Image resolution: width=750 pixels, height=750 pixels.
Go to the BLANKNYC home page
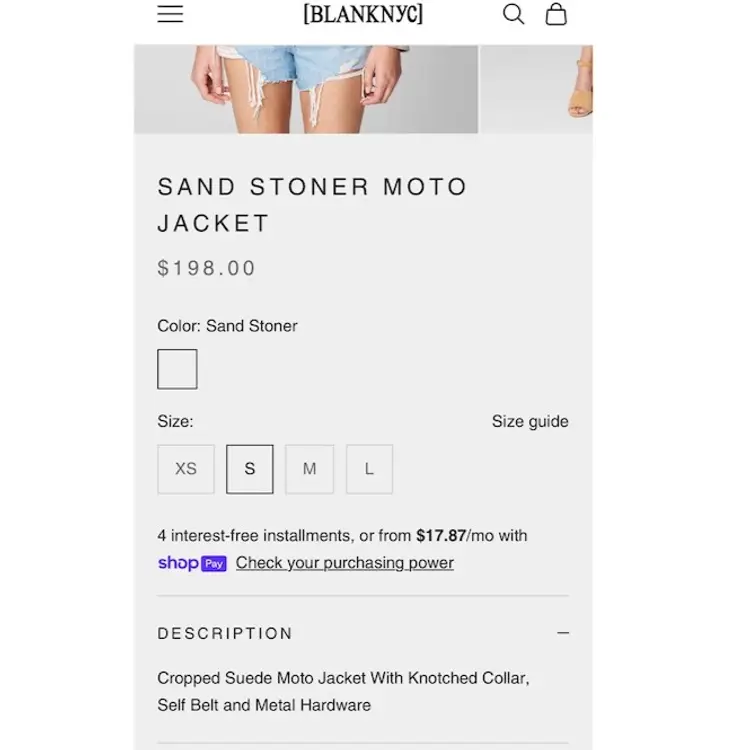click(x=363, y=14)
